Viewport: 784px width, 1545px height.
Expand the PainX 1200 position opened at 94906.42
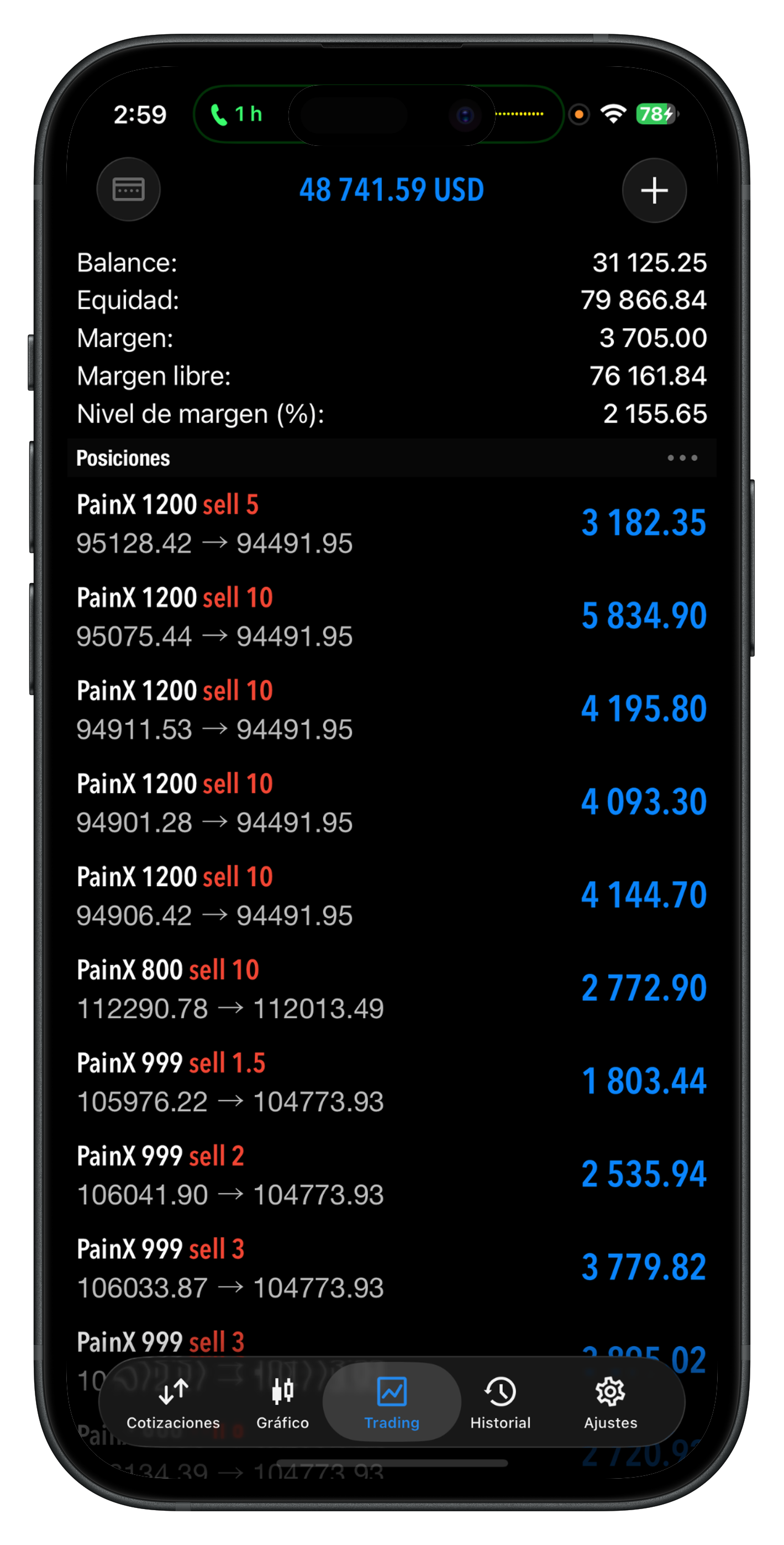392,895
